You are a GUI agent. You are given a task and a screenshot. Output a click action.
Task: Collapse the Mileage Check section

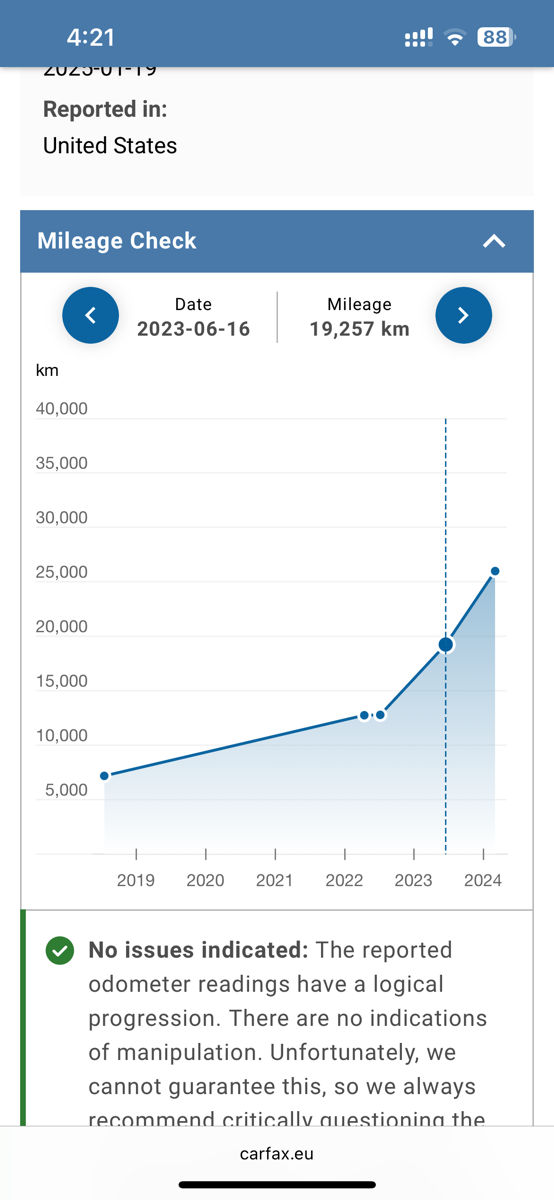[494, 241]
